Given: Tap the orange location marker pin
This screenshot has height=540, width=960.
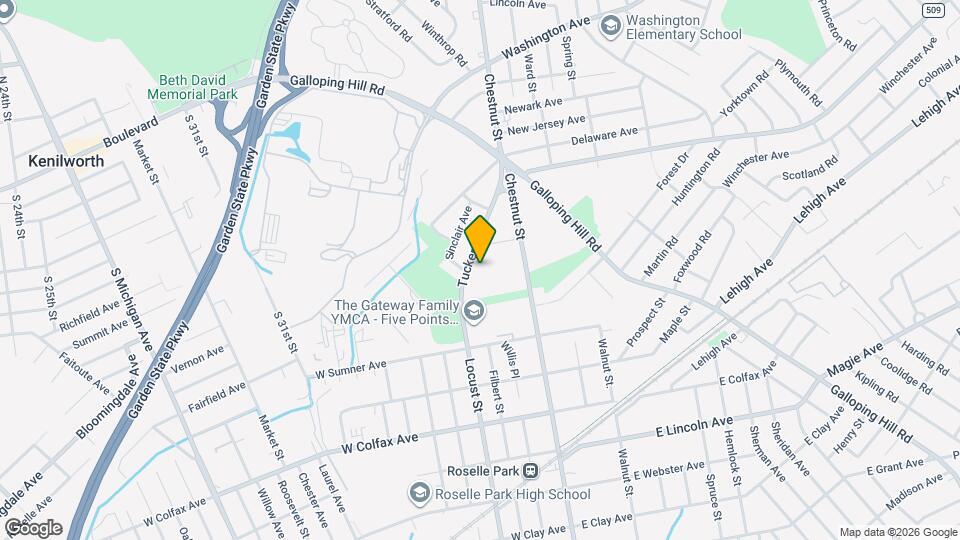Looking at the screenshot, I should (x=481, y=240).
